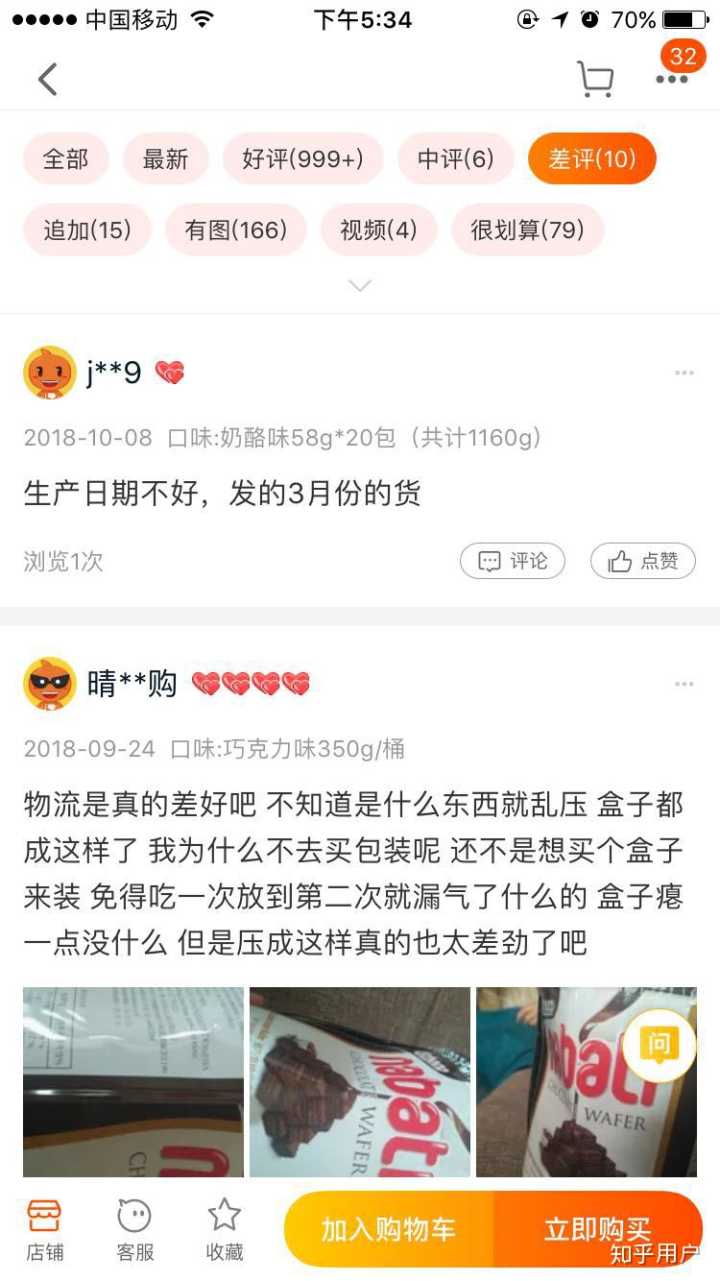Screen dimensions: 720x1281
Task: Tap 立即购买 to buy now
Action: click(x=597, y=1230)
